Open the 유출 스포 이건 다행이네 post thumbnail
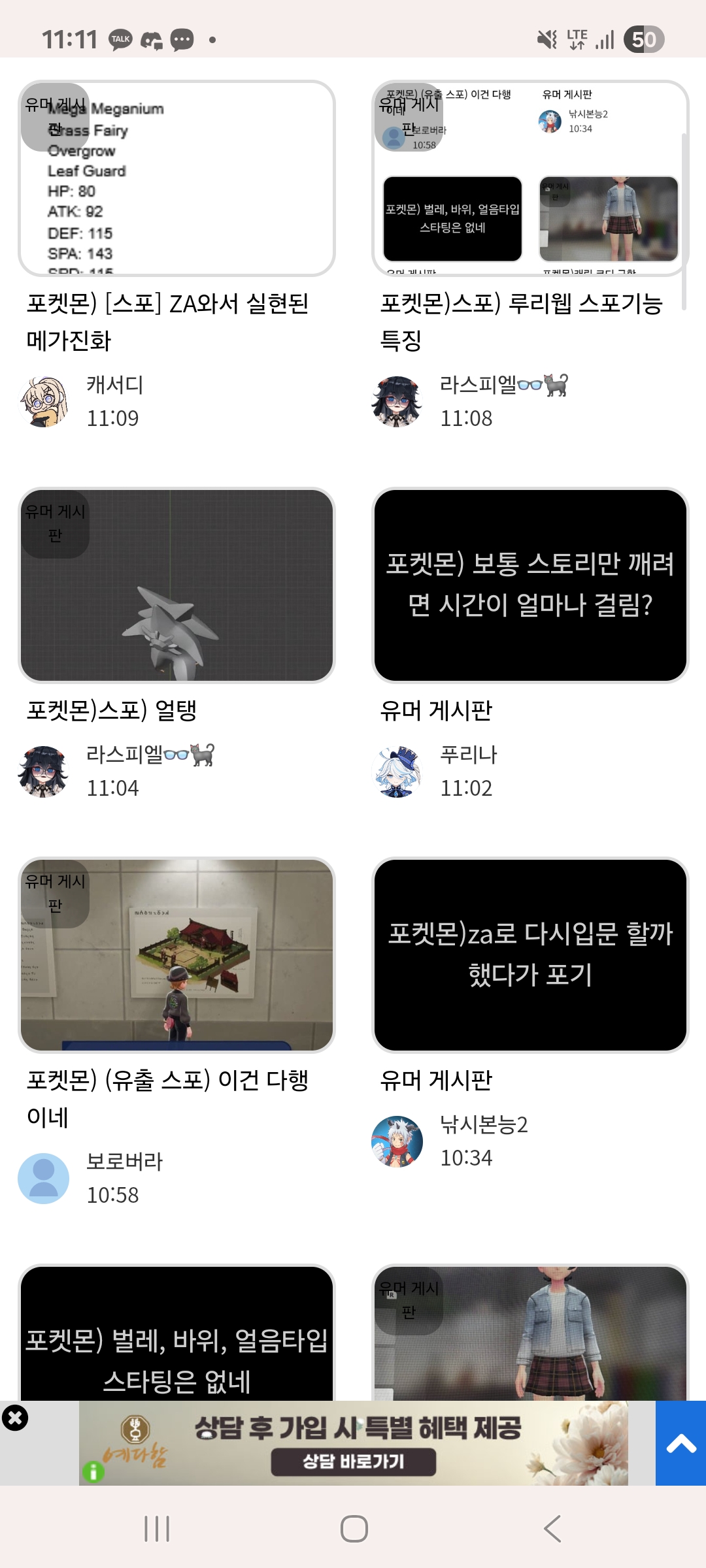This screenshot has width=706, height=1568. click(x=176, y=955)
